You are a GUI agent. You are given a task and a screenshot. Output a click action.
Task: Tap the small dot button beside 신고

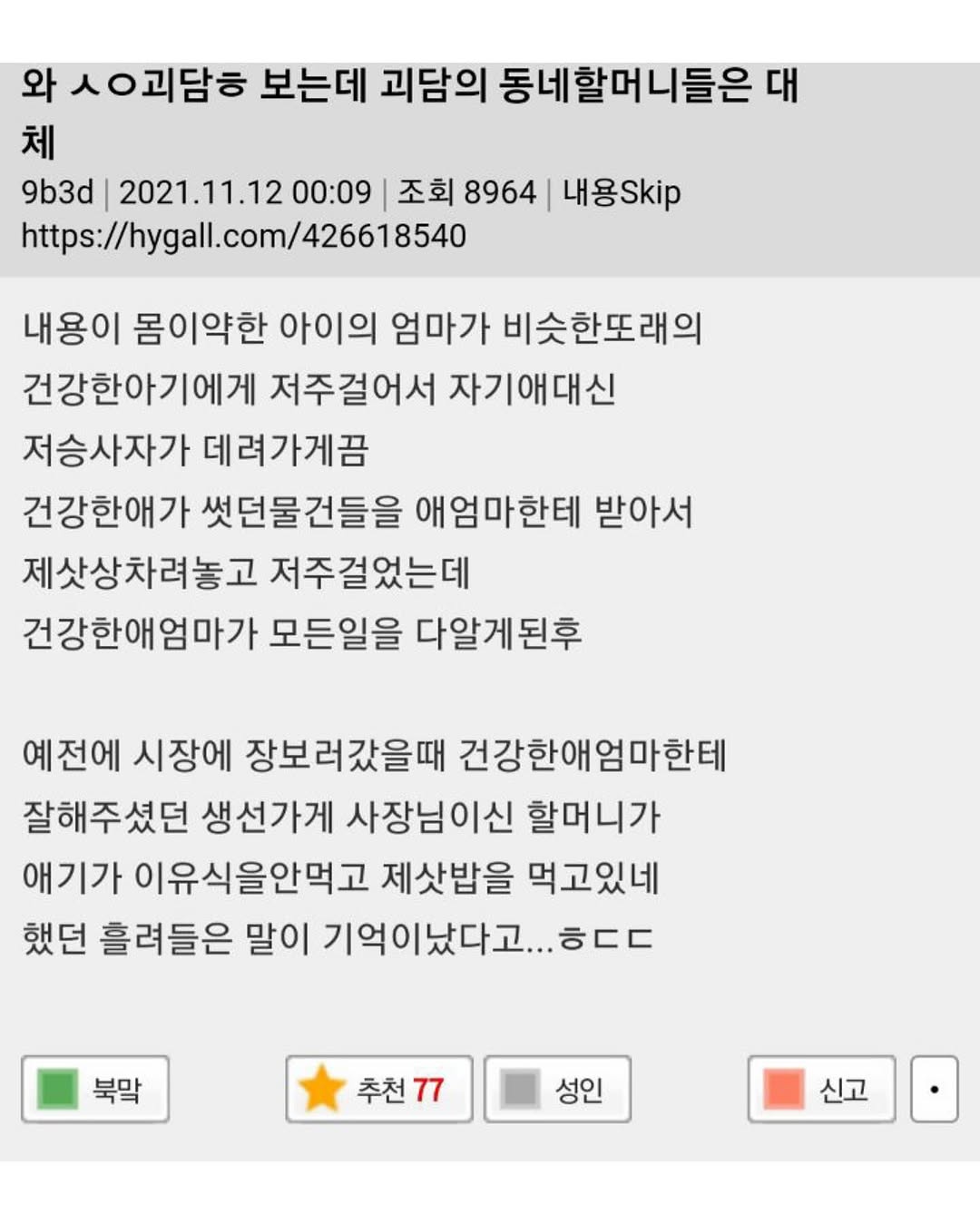[934, 1089]
